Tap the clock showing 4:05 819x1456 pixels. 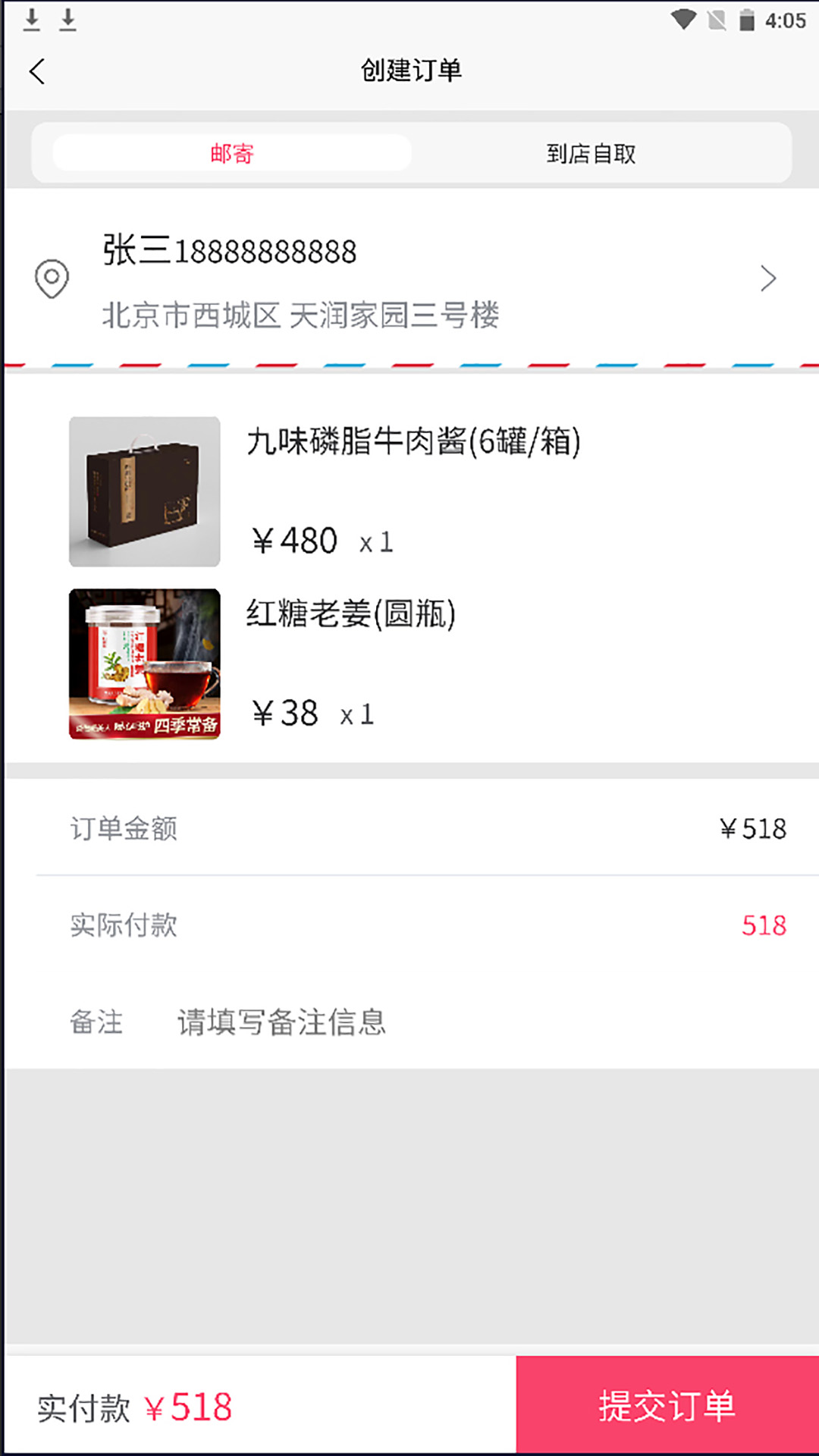(785, 20)
